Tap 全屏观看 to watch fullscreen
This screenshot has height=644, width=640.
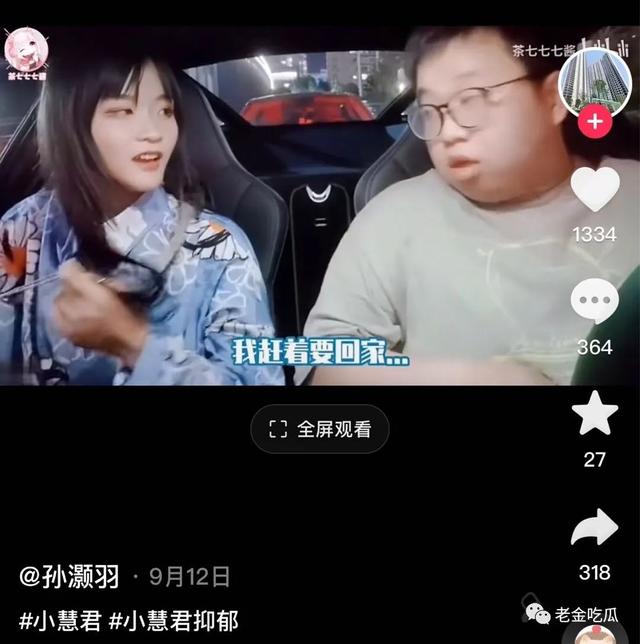(320, 429)
